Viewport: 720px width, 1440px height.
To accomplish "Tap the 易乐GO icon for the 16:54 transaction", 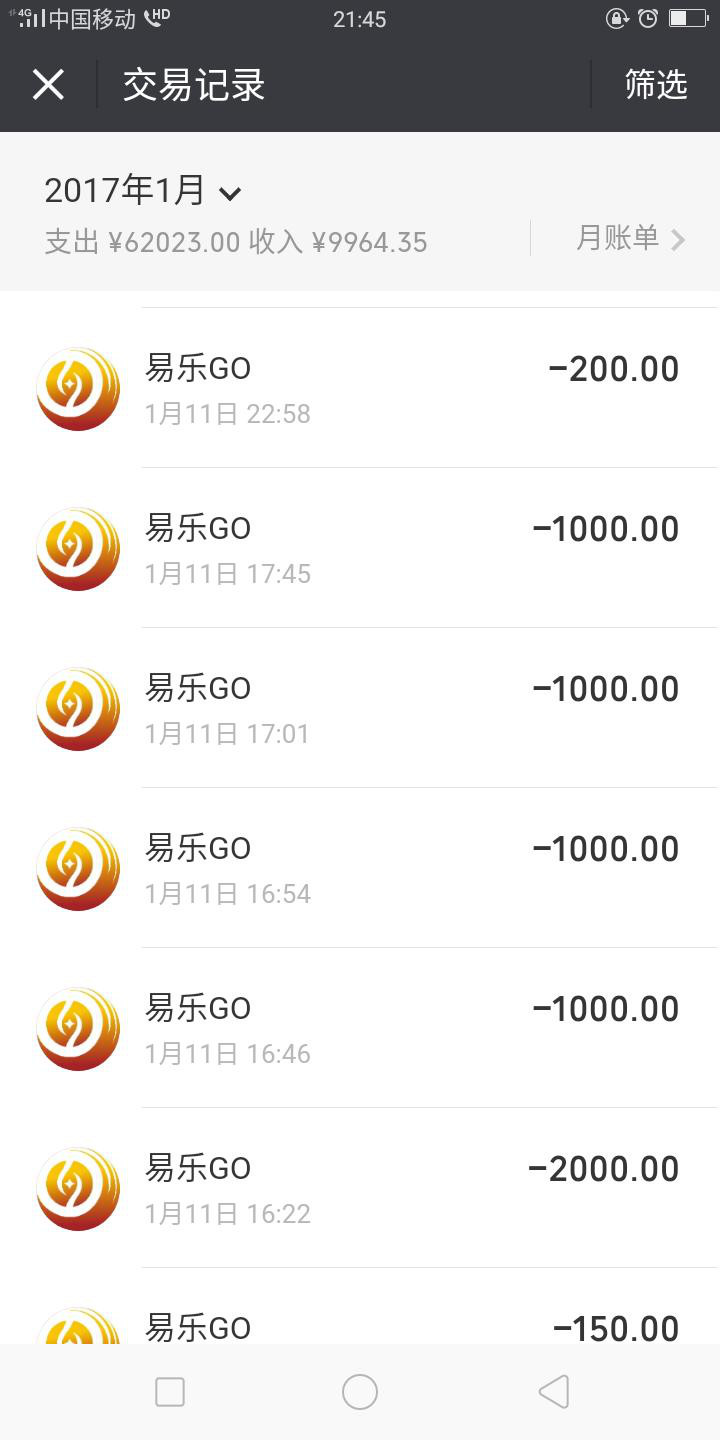I will click(77, 868).
